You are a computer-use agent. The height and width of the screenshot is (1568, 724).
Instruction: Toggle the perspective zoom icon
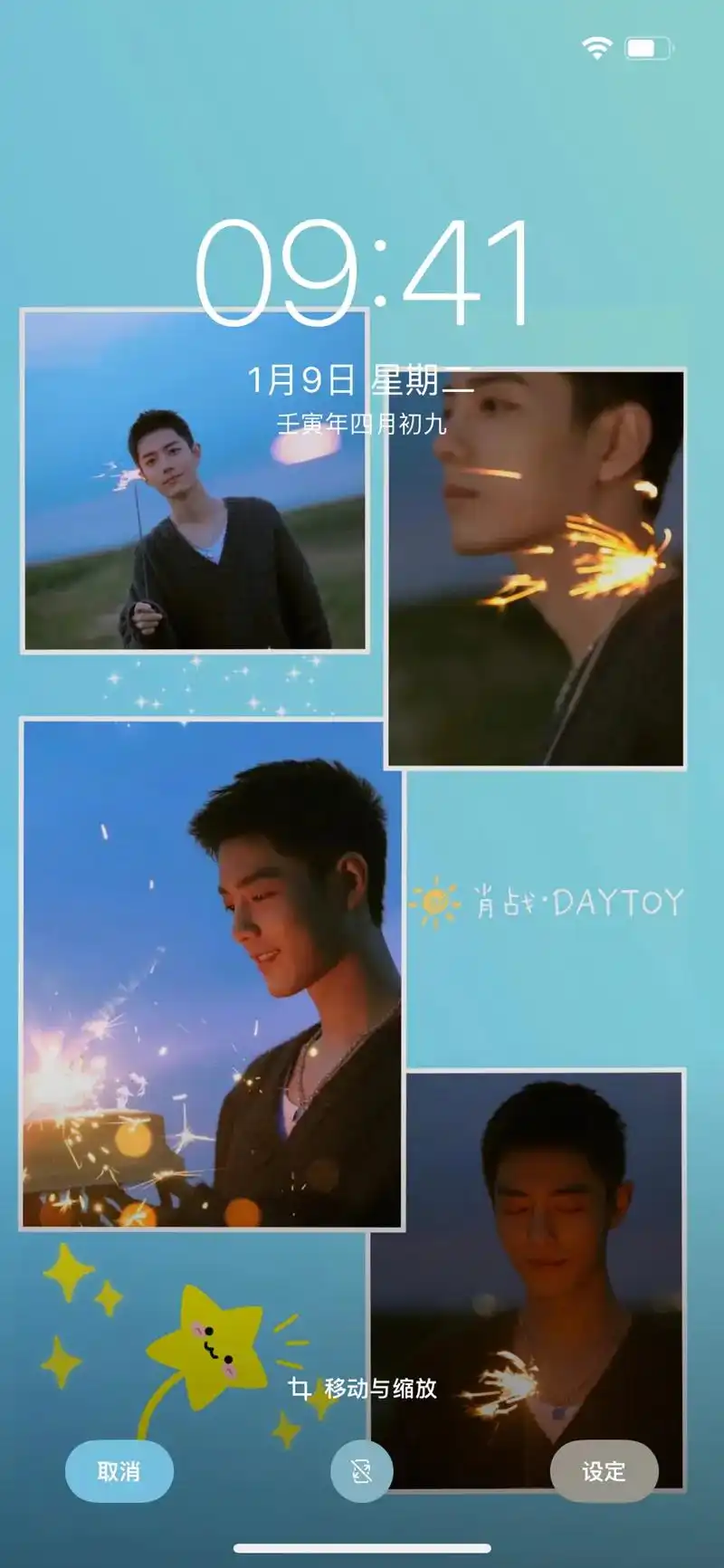coord(361,1471)
